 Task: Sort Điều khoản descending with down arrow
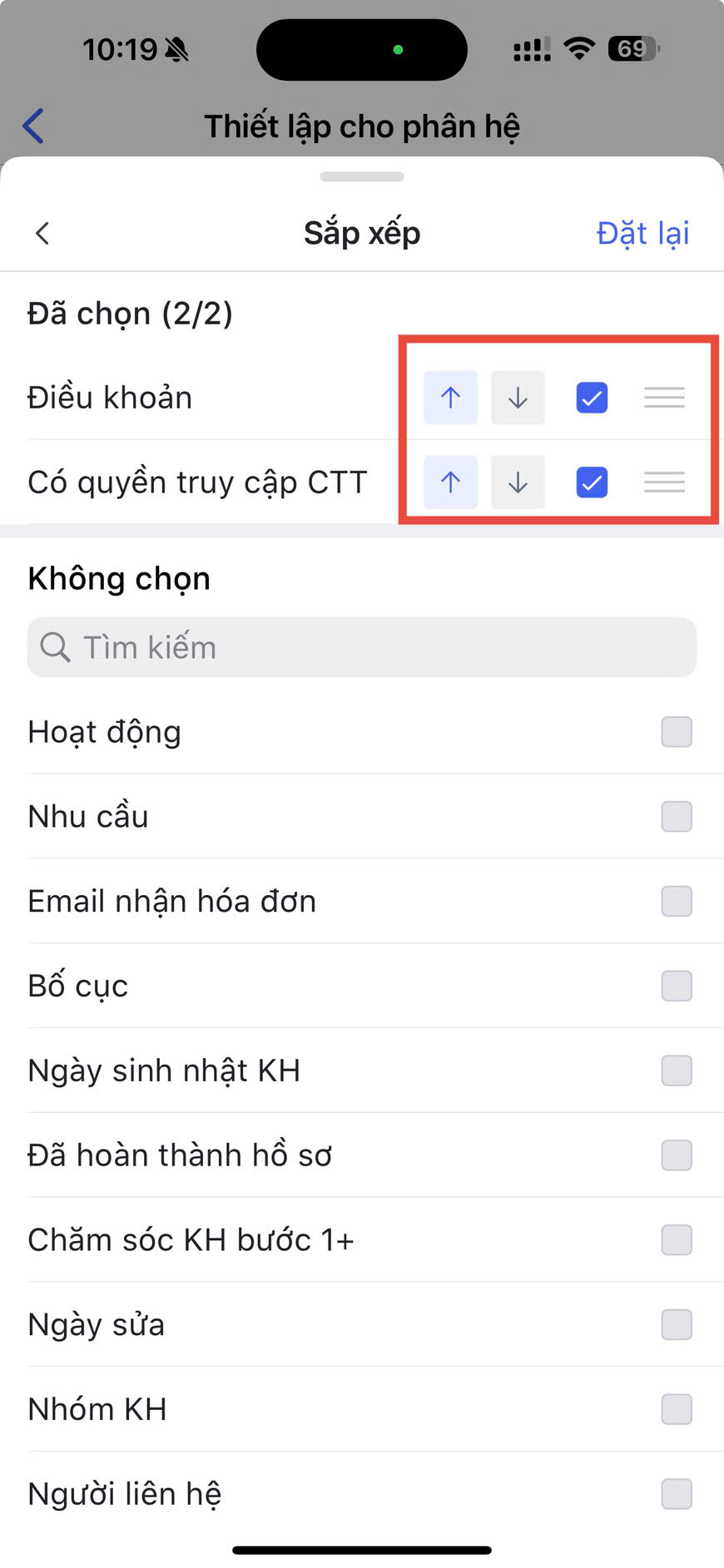coord(518,398)
